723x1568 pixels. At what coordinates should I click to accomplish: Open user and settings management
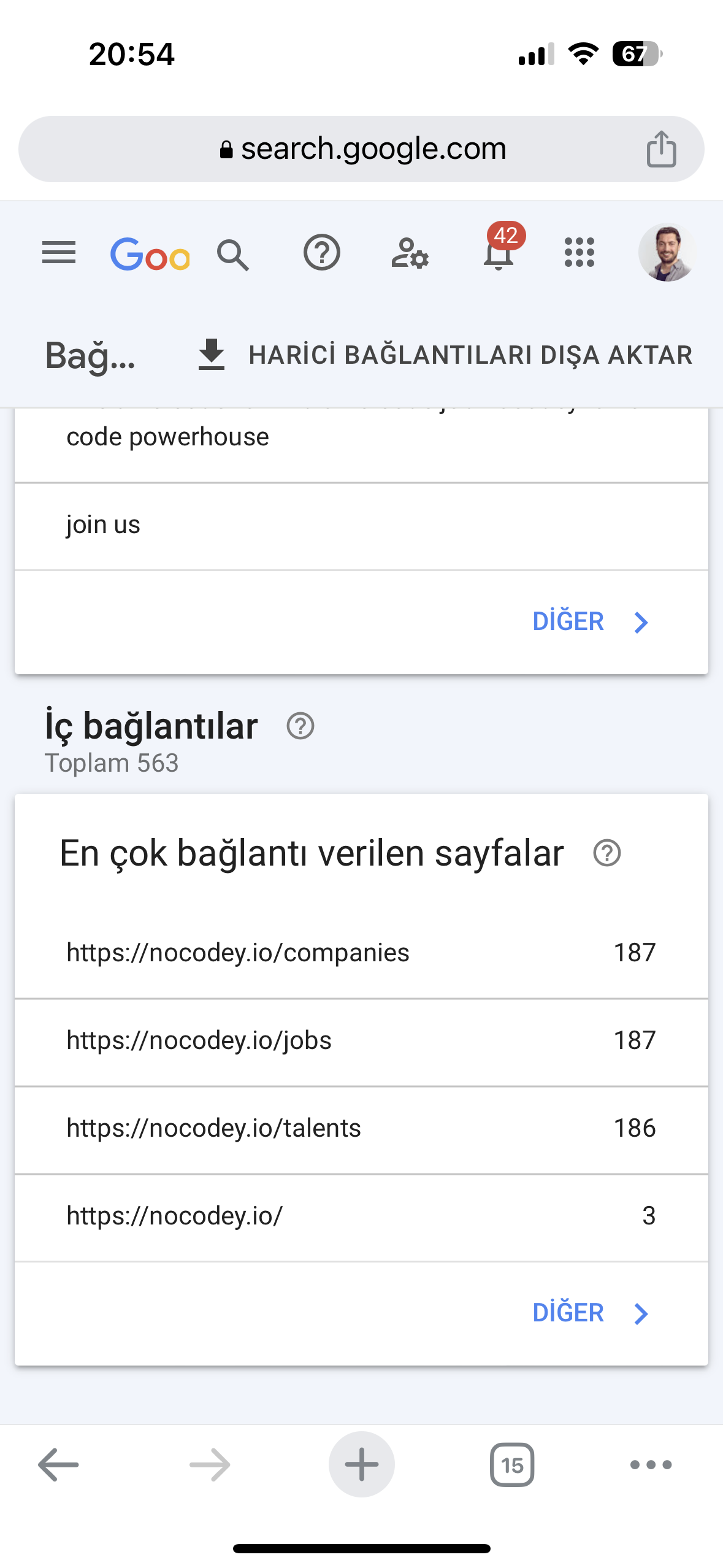pyautogui.click(x=410, y=253)
